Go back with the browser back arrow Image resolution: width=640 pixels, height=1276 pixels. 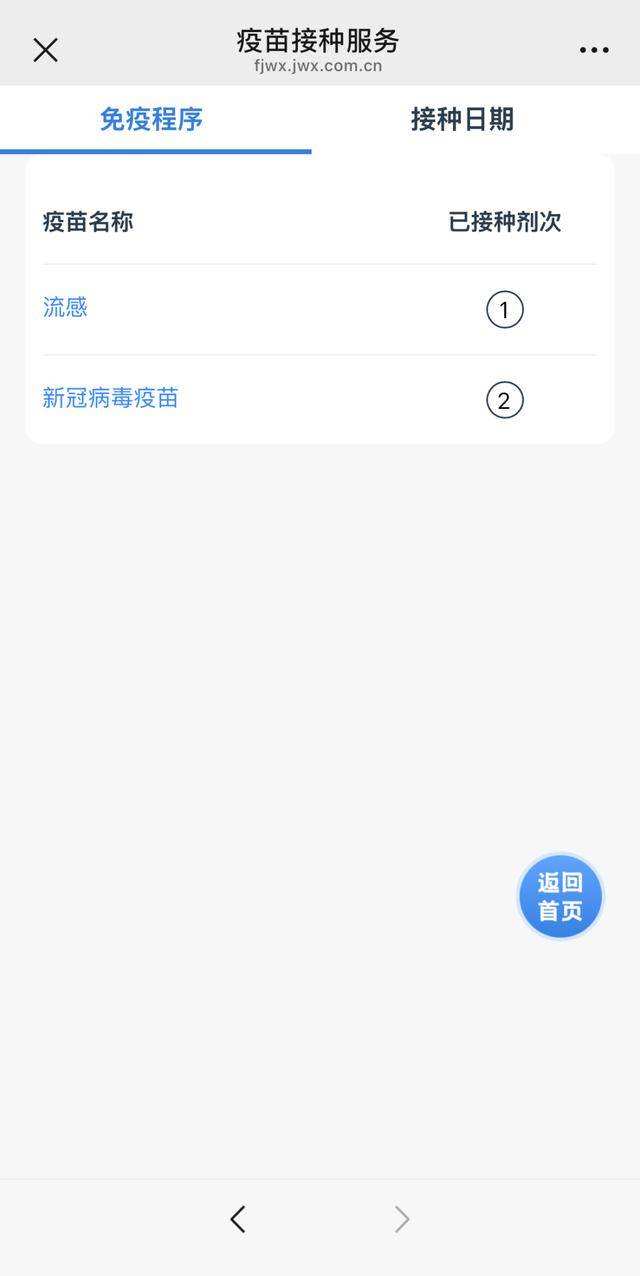tap(238, 1219)
